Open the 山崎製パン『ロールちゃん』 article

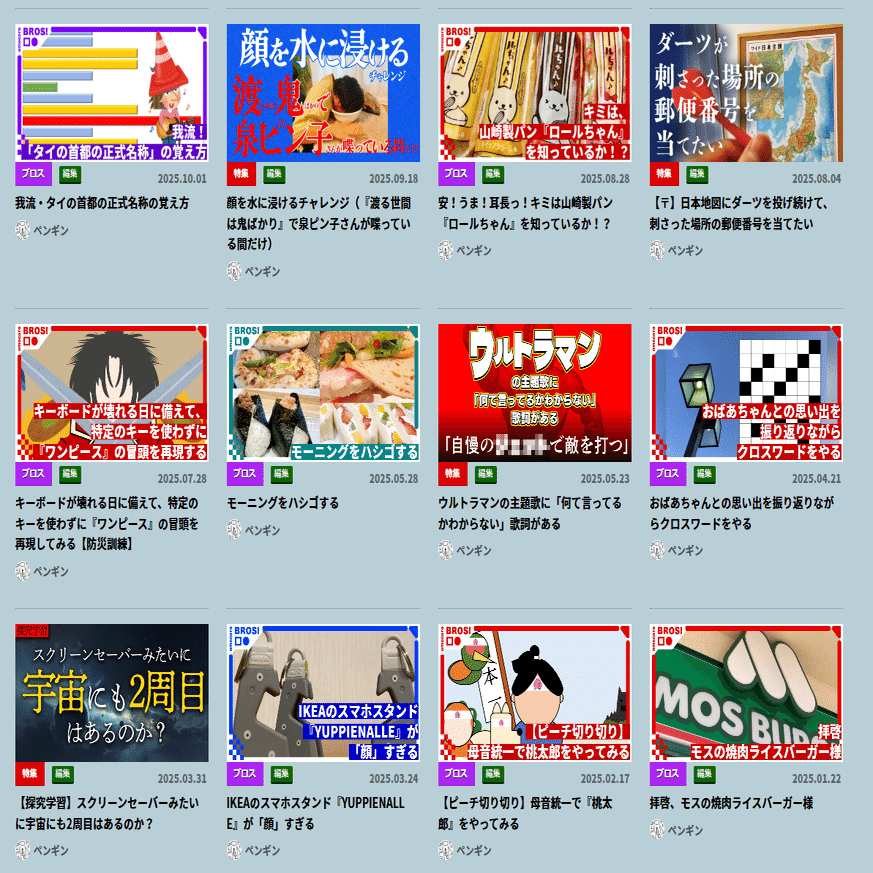pos(534,93)
